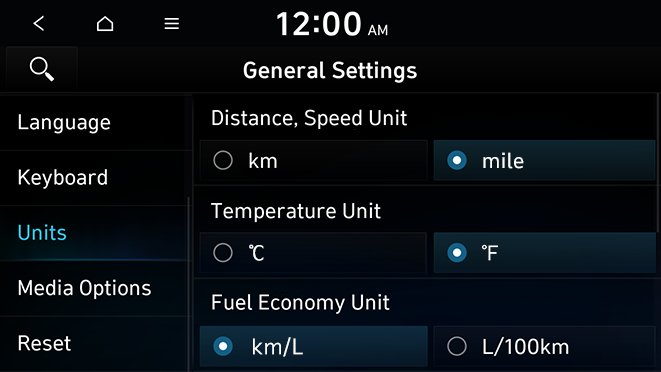Open the Keyboard settings category

(x=93, y=178)
